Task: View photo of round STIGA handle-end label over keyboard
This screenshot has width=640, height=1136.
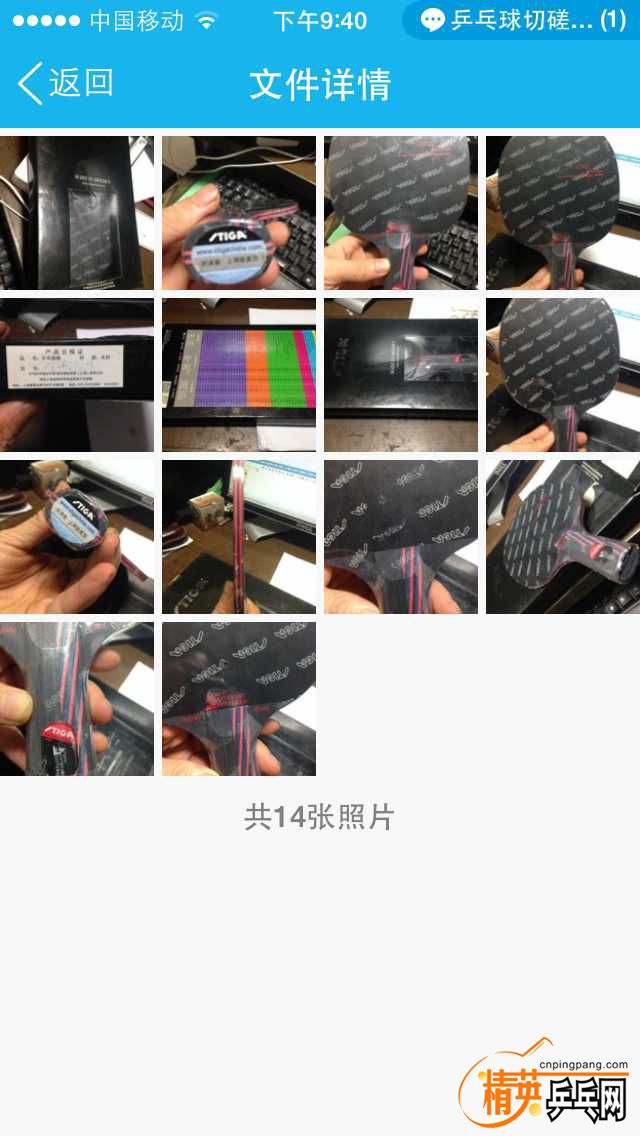Action: [x=239, y=213]
